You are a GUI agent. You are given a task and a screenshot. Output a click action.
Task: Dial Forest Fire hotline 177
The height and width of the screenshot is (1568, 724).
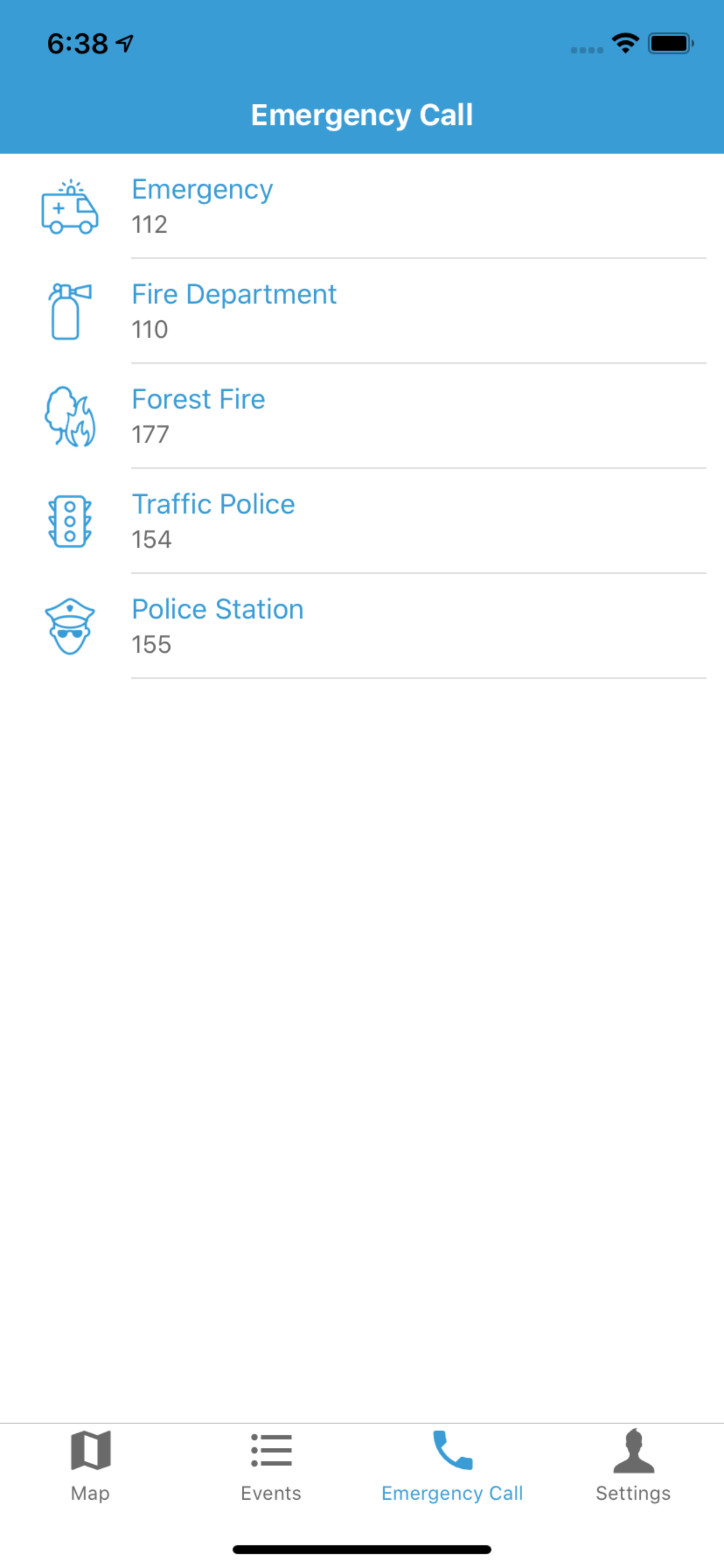[x=362, y=416]
